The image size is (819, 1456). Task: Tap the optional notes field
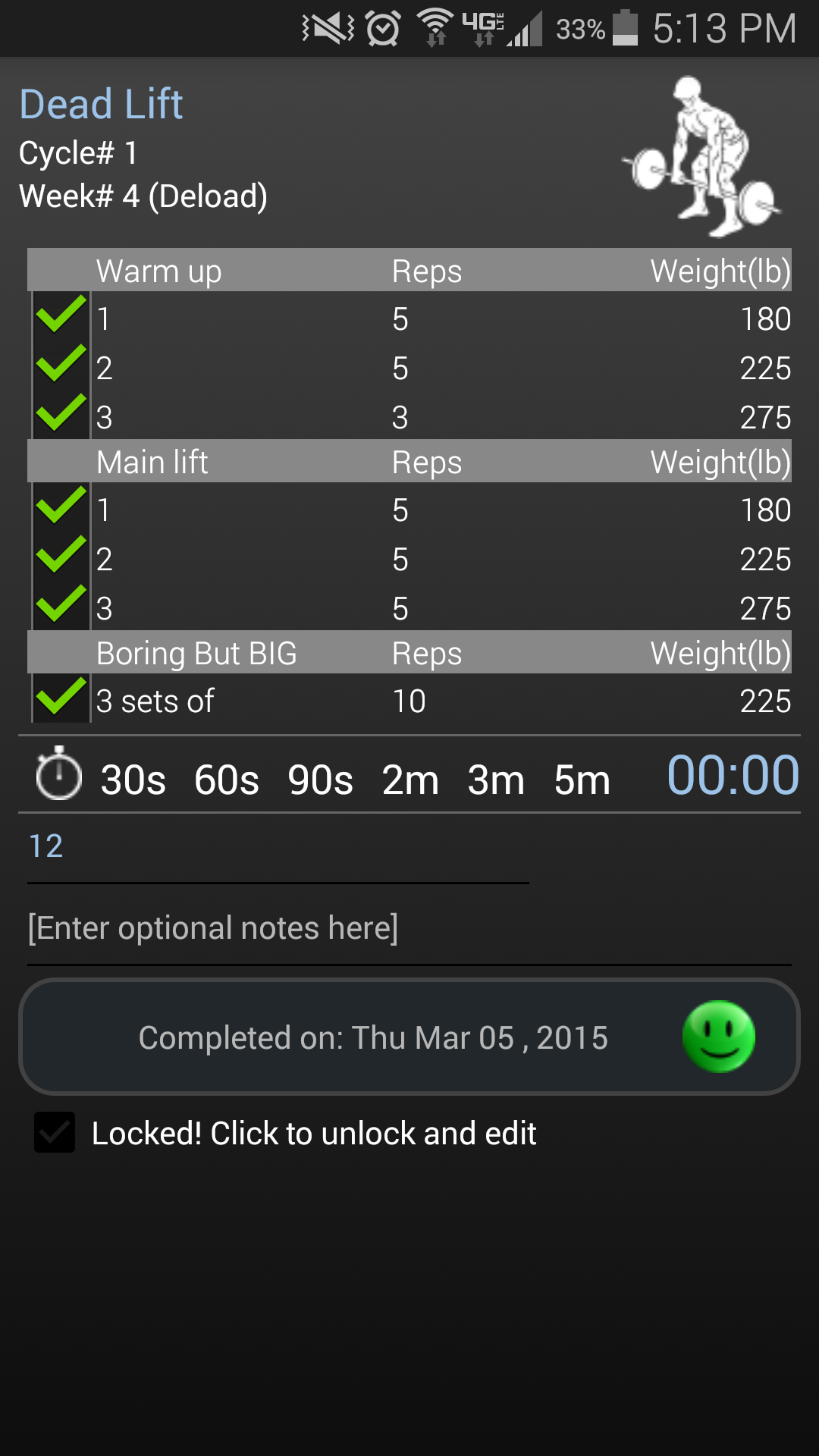click(x=408, y=928)
